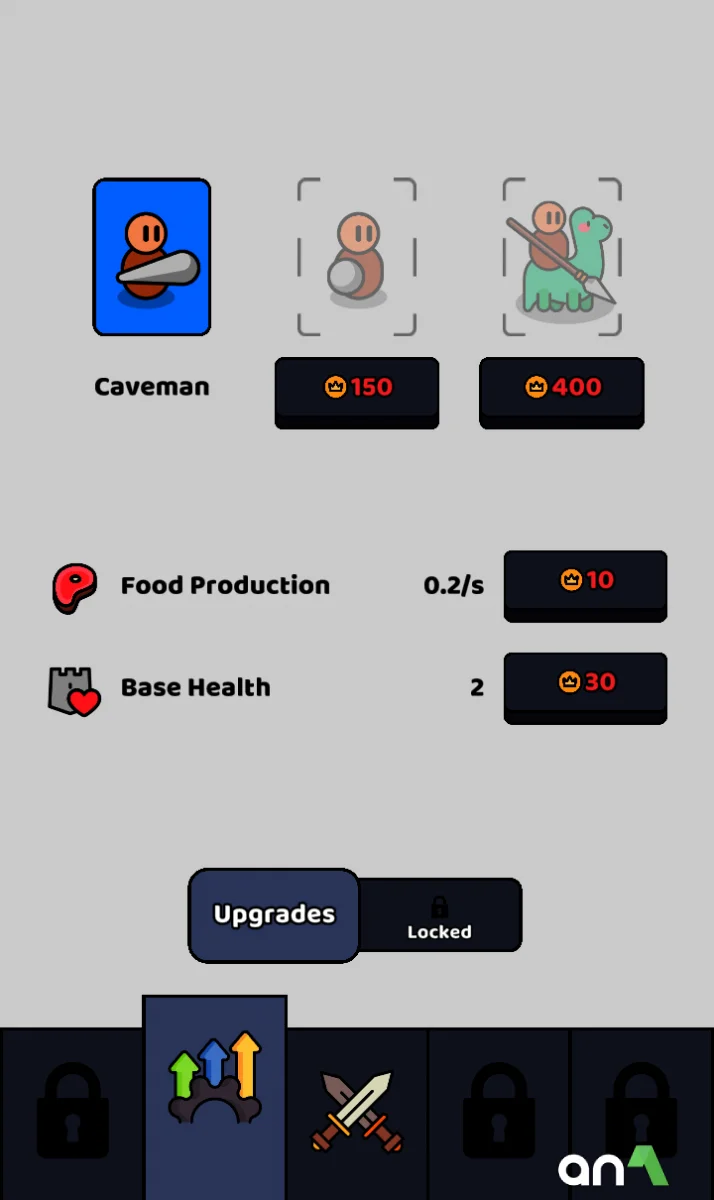Viewport: 714px width, 1200px height.
Task: Open the upgrades arrows tab in bottom bar
Action: tap(215, 1085)
